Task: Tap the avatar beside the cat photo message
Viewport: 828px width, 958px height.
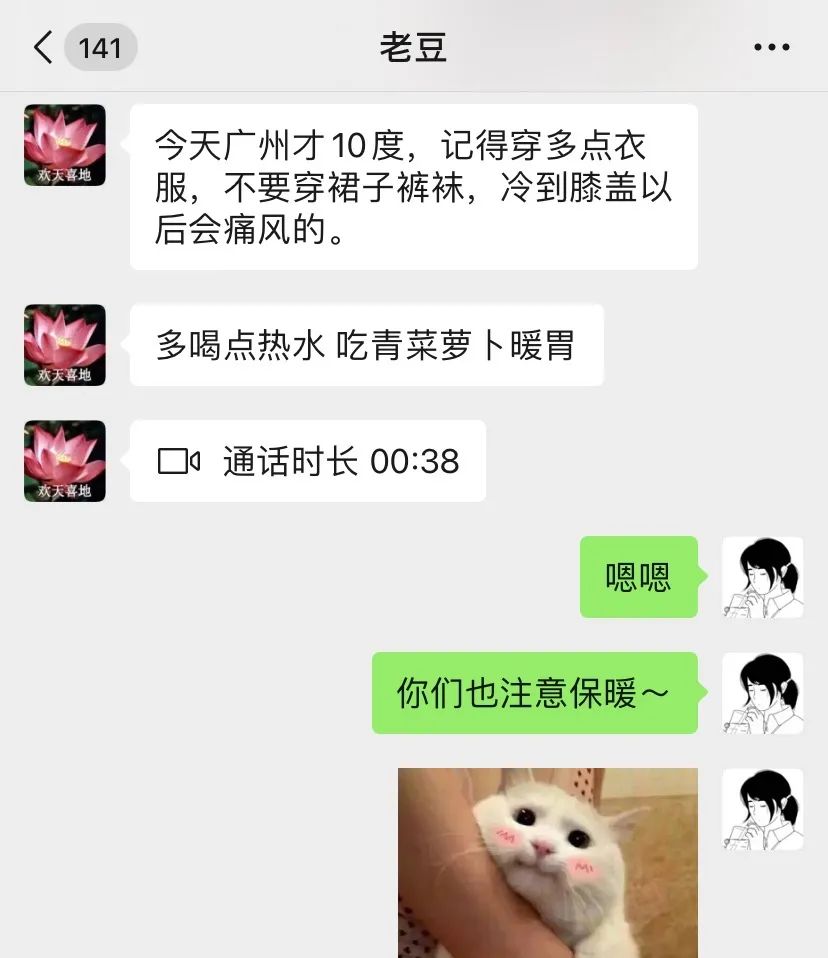Action: [763, 808]
